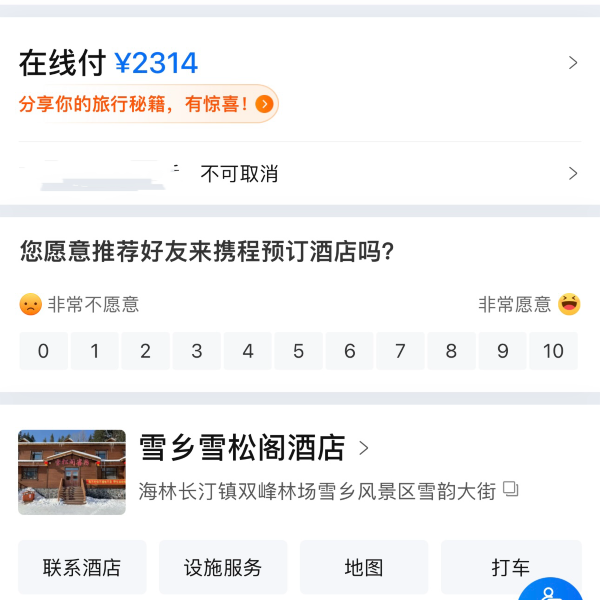Image resolution: width=600 pixels, height=600 pixels.
Task: Give the top score of 10
Action: (x=553, y=351)
